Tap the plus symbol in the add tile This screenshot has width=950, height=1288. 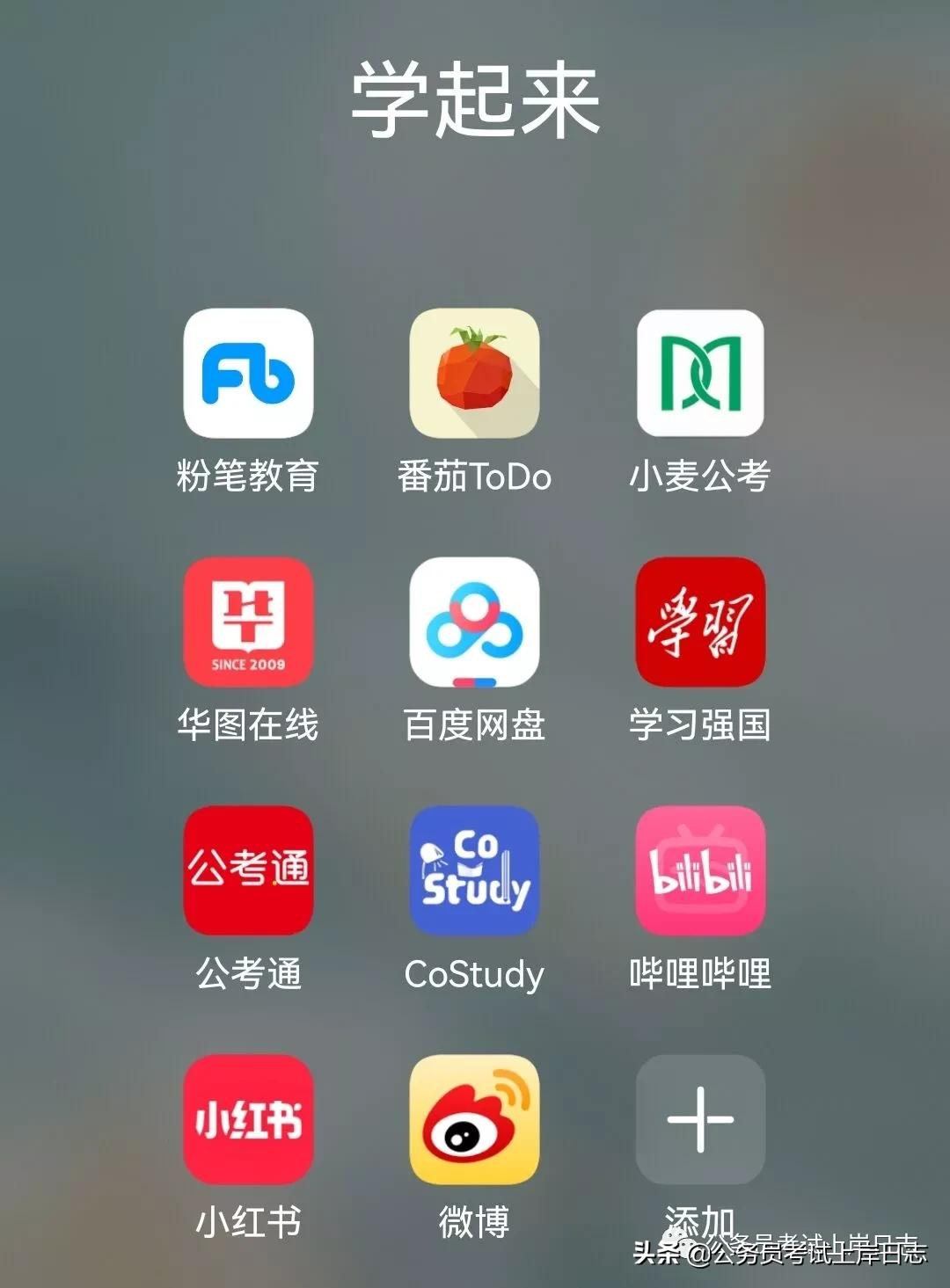[x=699, y=1118]
